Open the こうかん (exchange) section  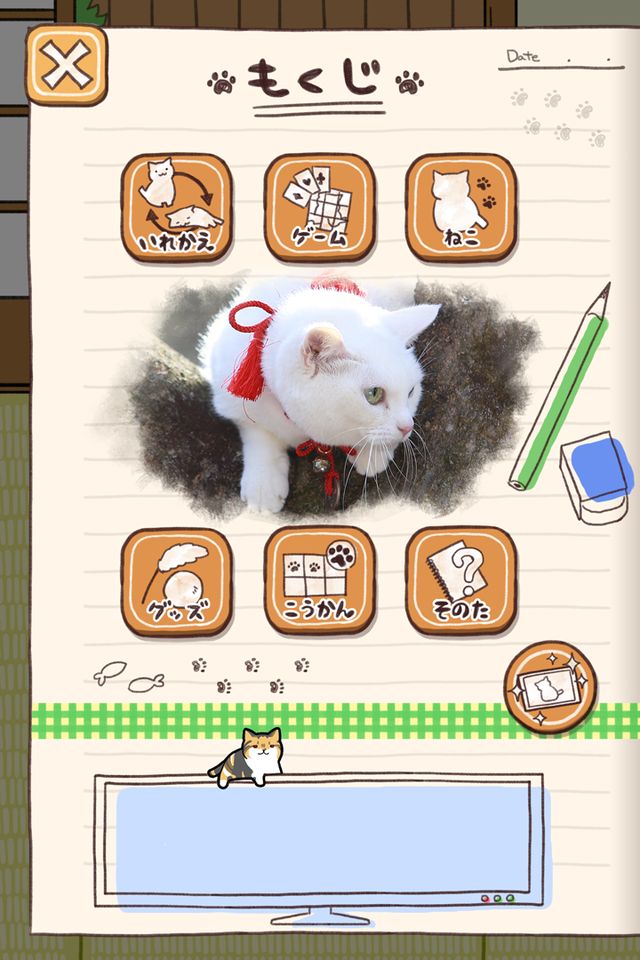pyautogui.click(x=319, y=581)
